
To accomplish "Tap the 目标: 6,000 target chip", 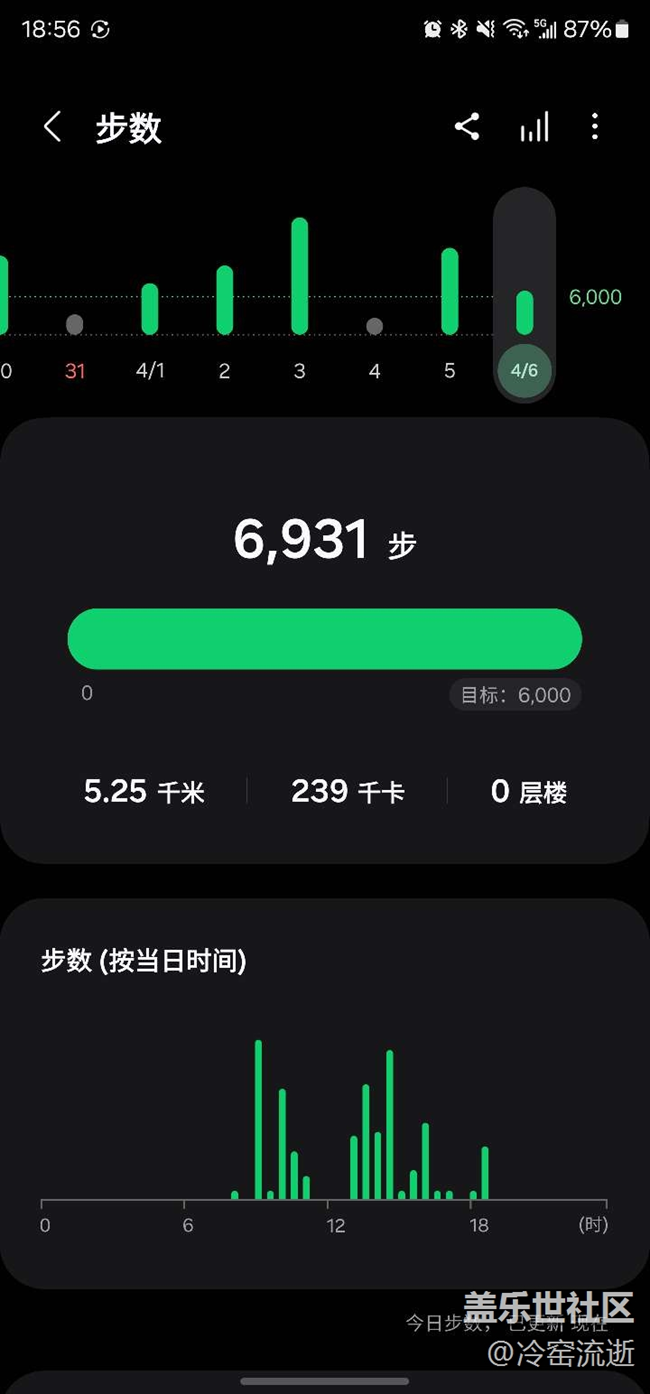I will (x=515, y=695).
